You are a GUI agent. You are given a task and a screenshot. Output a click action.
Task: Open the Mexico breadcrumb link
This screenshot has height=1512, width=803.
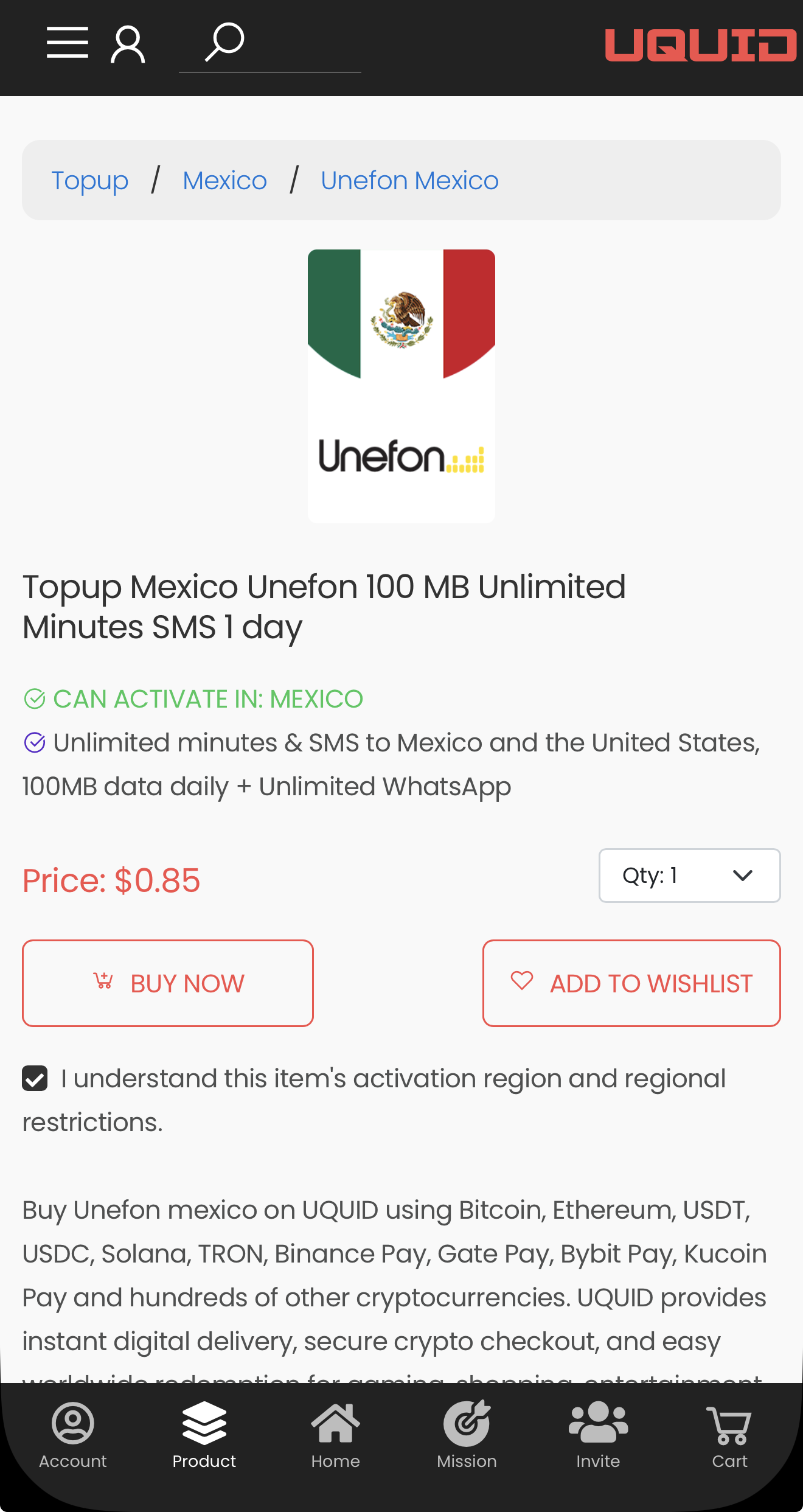point(224,181)
